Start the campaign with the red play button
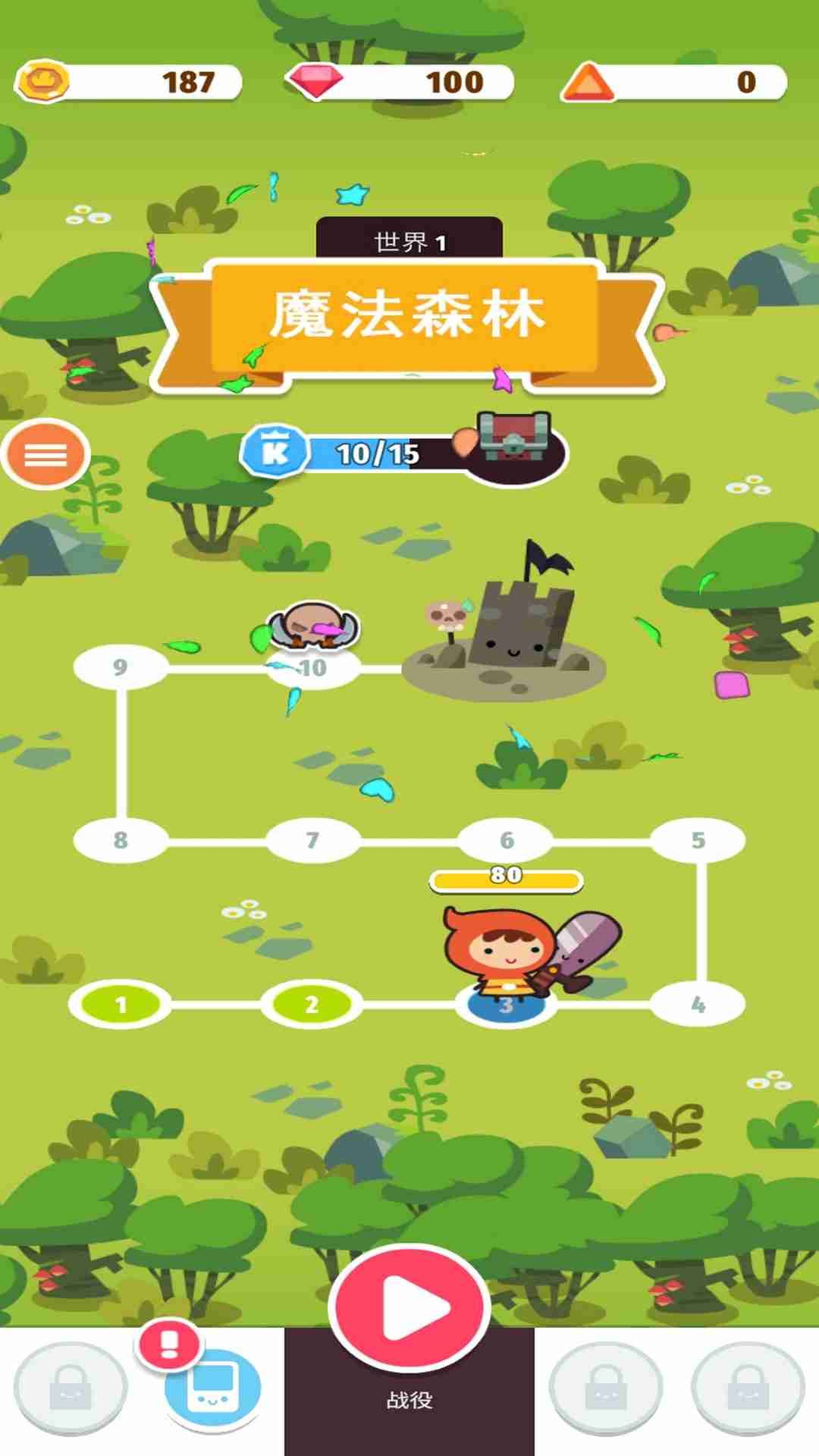 (x=409, y=1307)
